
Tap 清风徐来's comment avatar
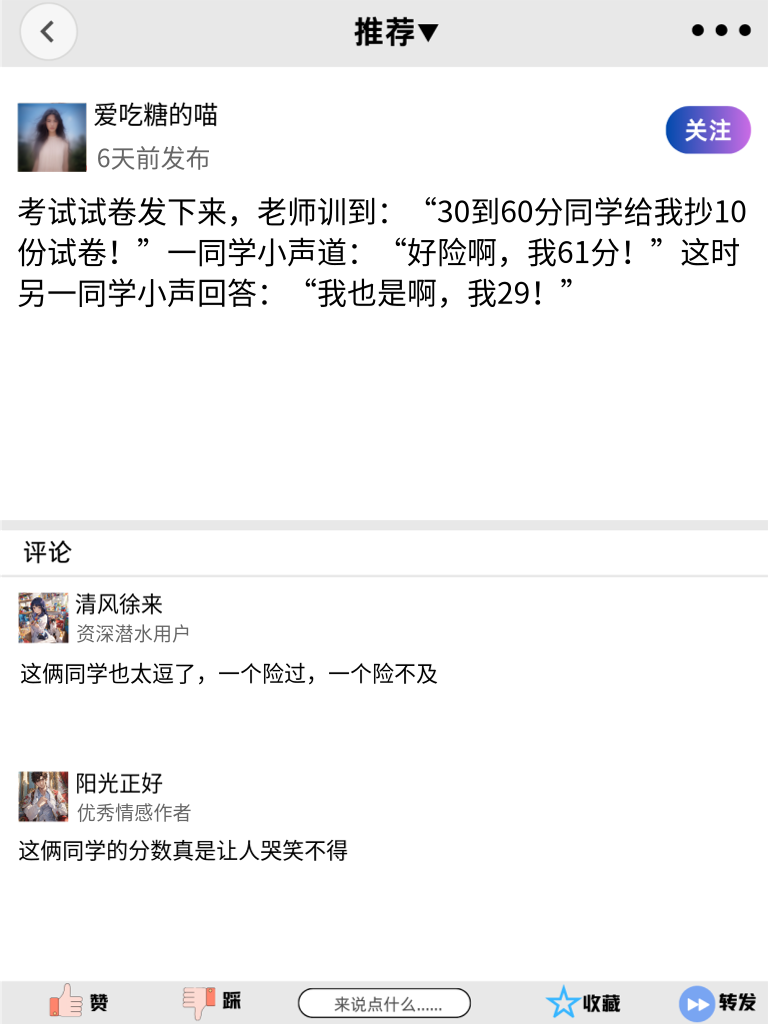[x=43, y=618]
